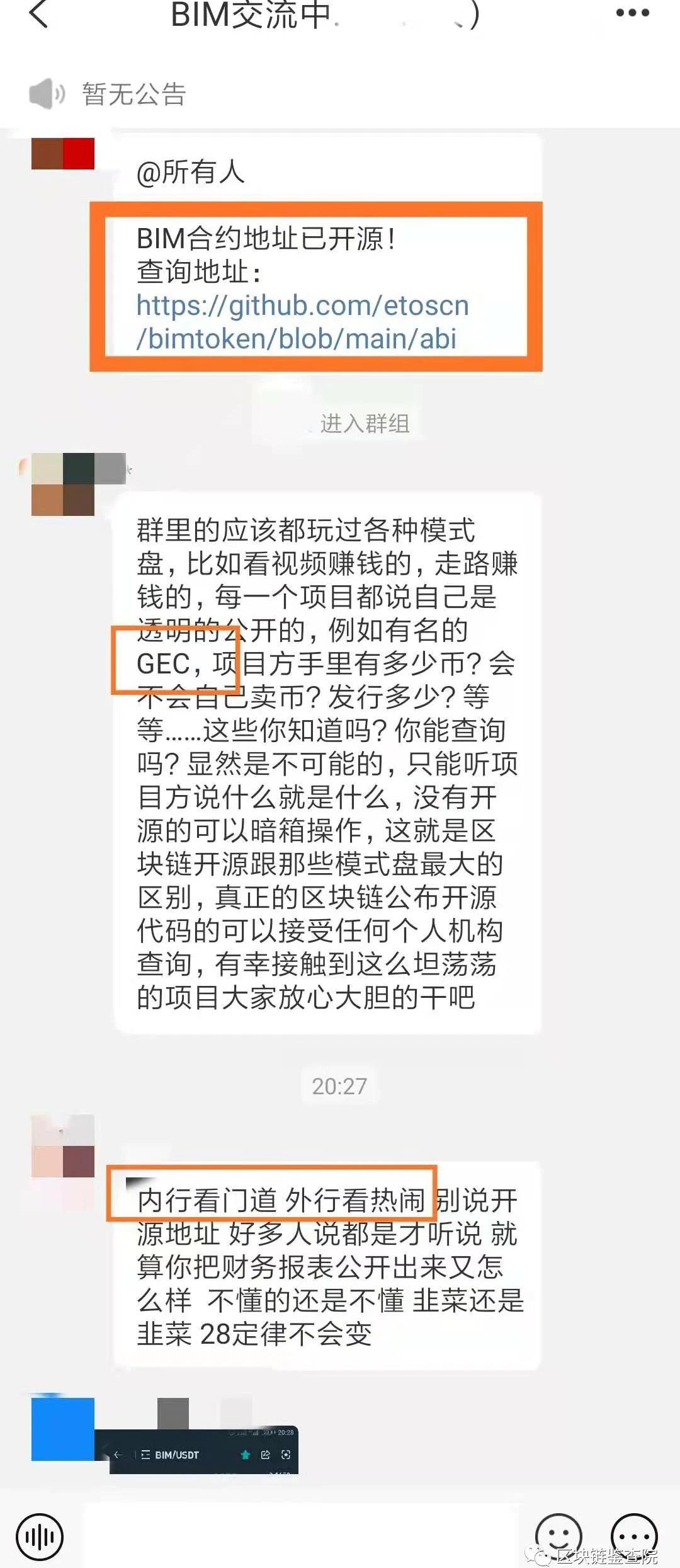Go back from the BIM group chat

click(39, 14)
